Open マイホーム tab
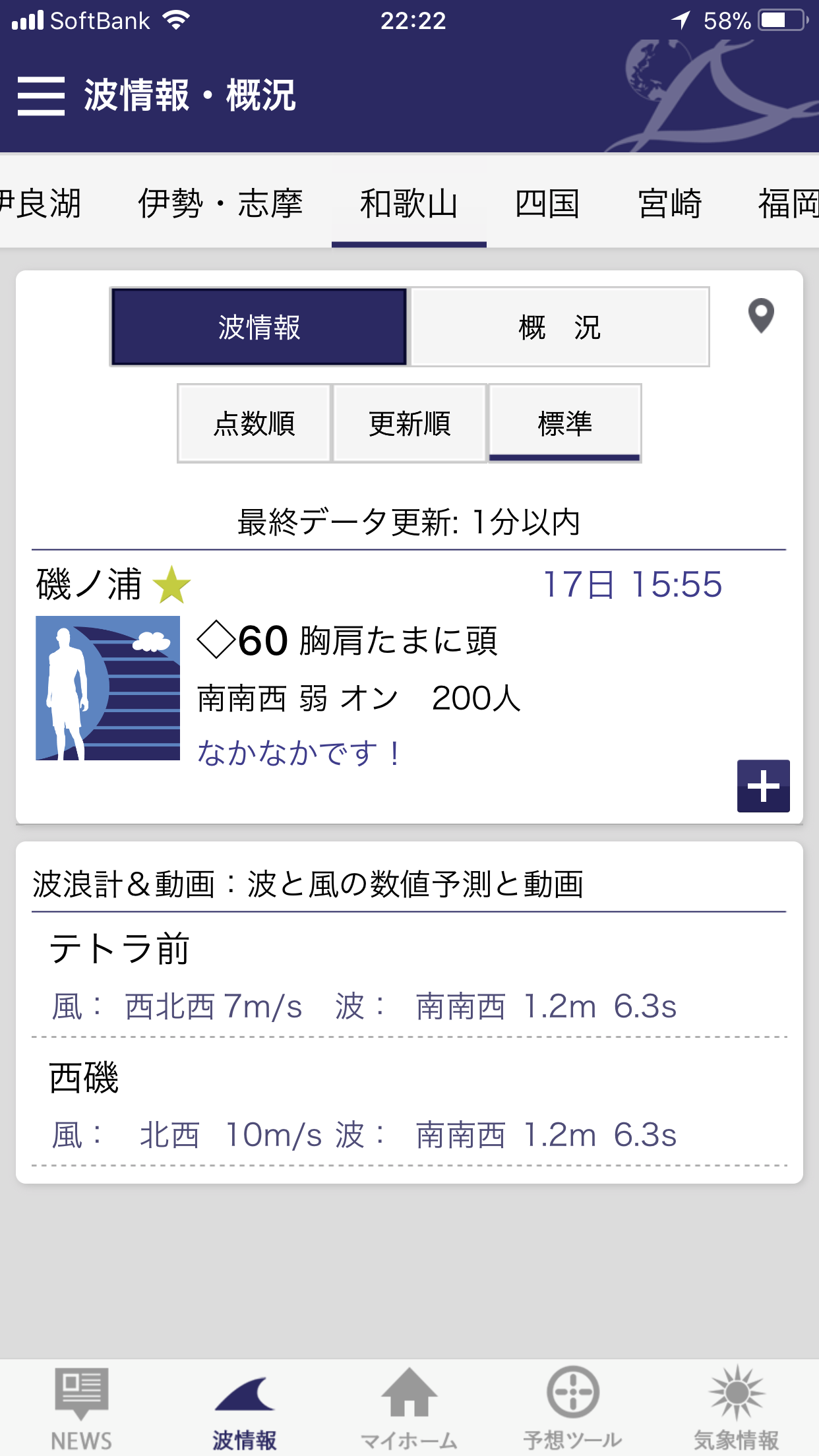The image size is (819, 1456). [409, 1408]
